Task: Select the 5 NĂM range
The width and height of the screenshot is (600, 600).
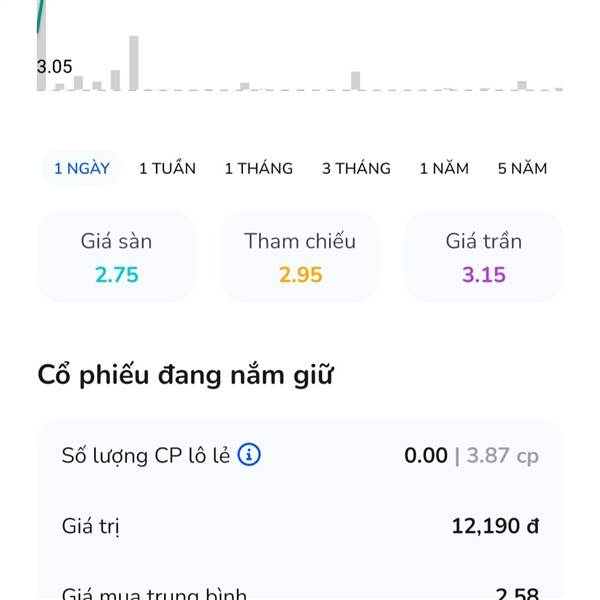Action: (x=522, y=168)
